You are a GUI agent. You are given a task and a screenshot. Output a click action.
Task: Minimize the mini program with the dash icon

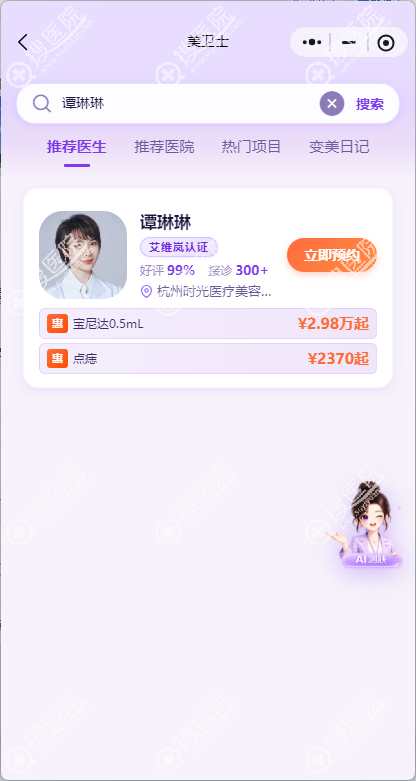(x=349, y=42)
